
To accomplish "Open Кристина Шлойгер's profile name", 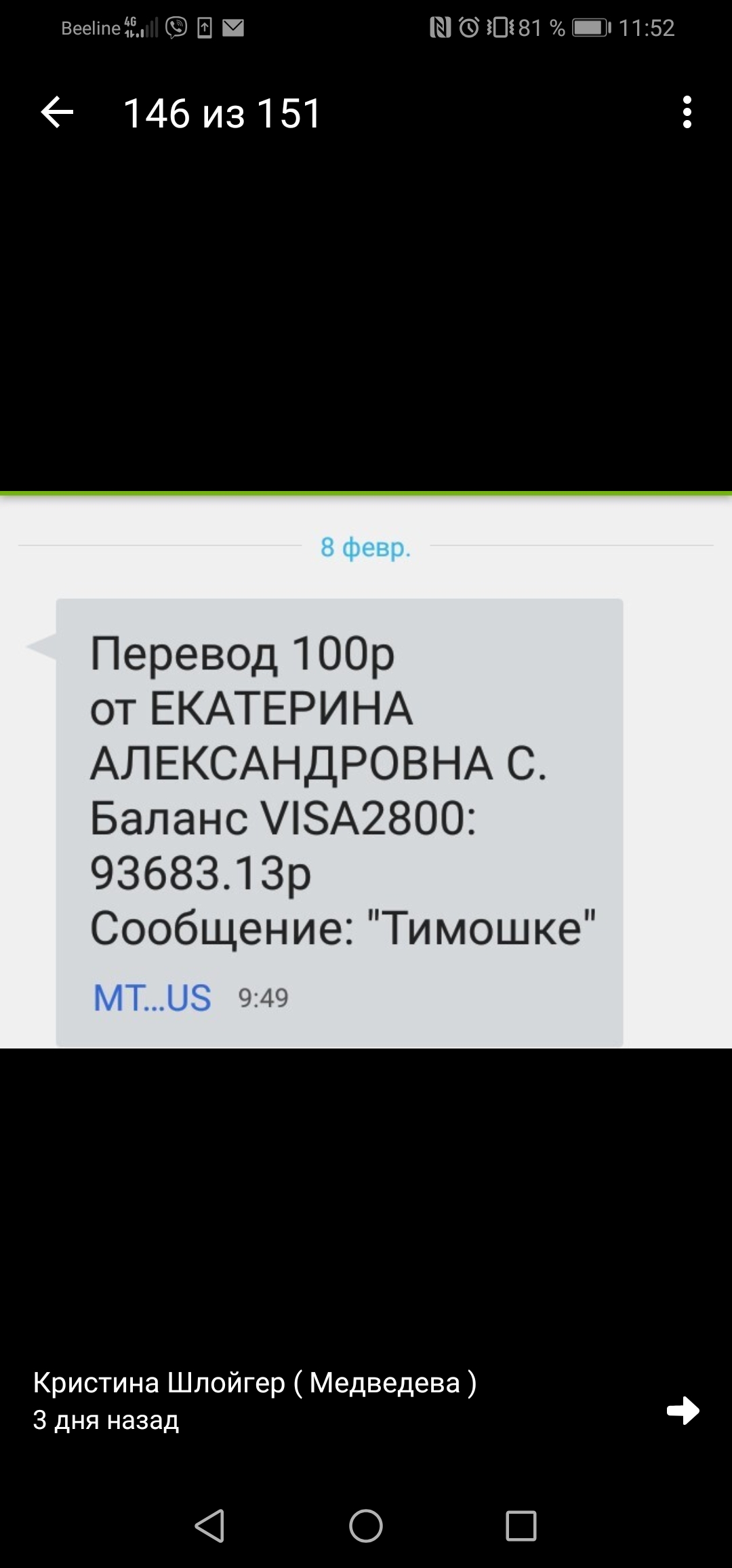I will 254,1382.
